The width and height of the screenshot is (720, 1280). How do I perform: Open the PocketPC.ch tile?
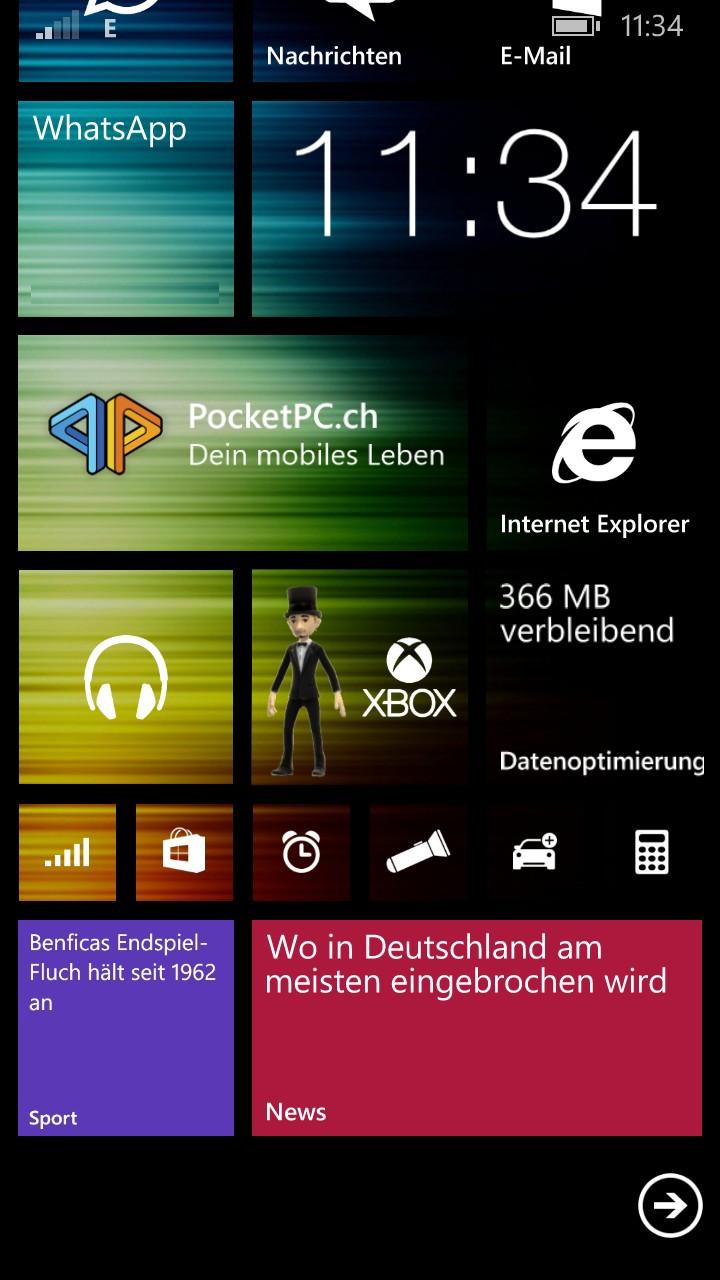pyautogui.click(x=243, y=443)
